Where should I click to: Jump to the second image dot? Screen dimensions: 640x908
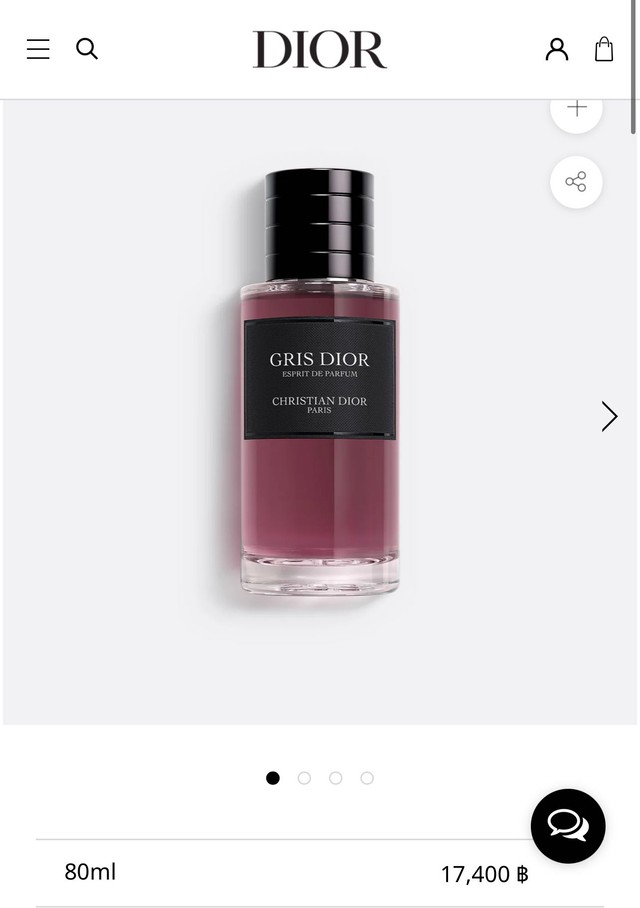304,778
